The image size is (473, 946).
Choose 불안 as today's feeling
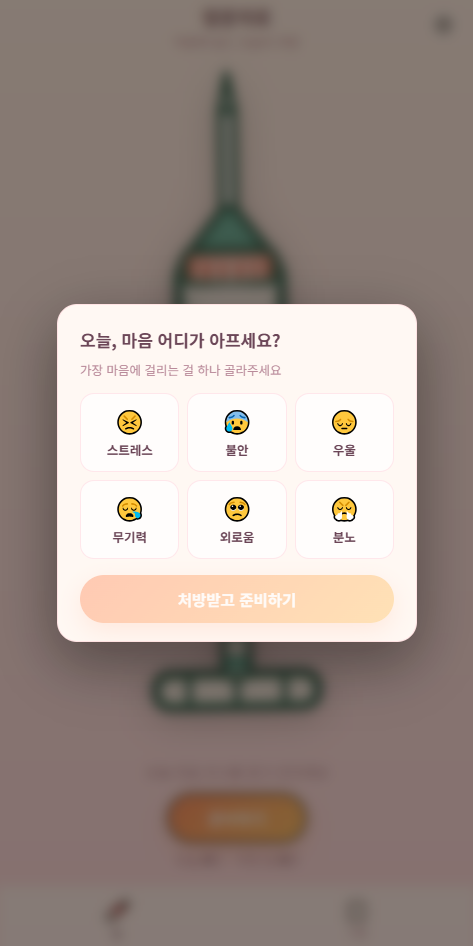[236, 433]
